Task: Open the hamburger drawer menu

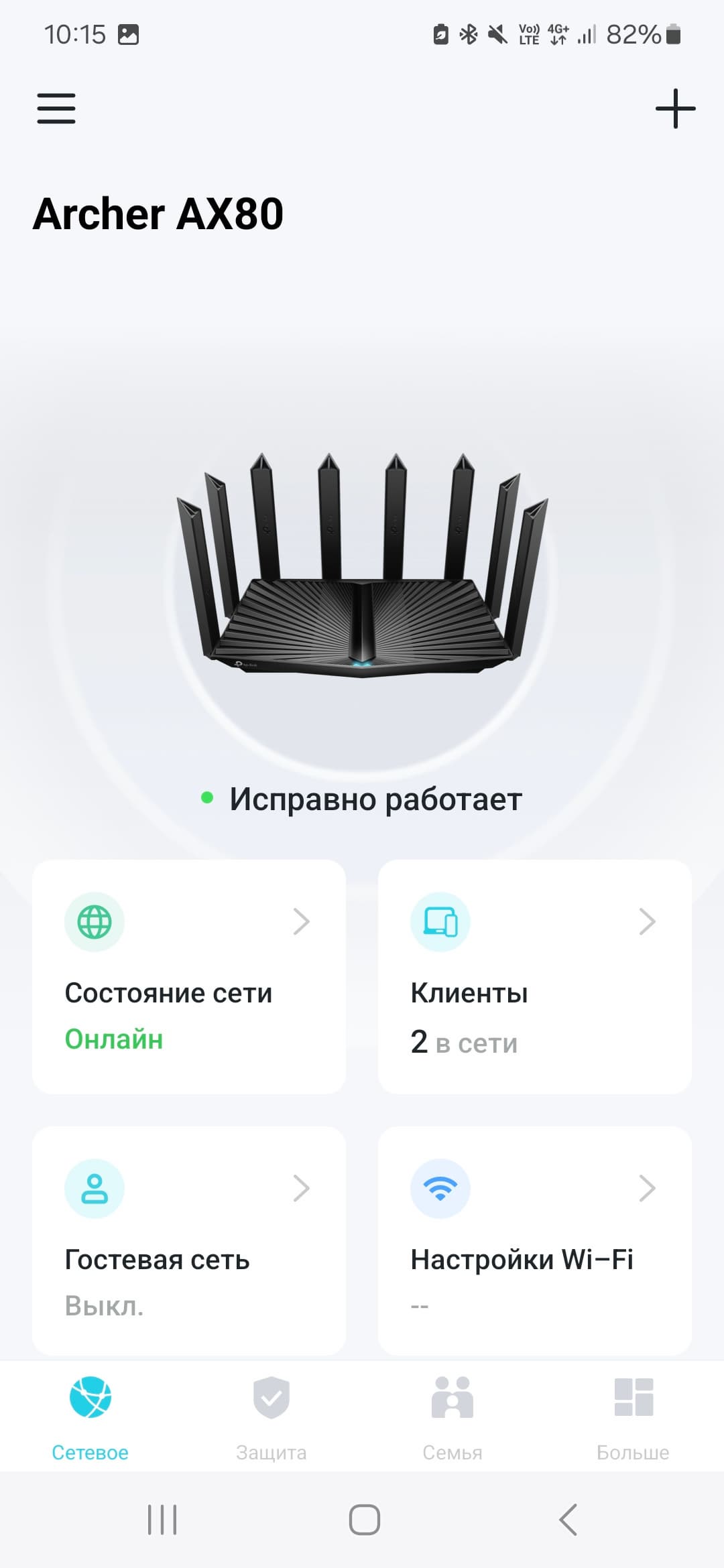Action: (56, 109)
